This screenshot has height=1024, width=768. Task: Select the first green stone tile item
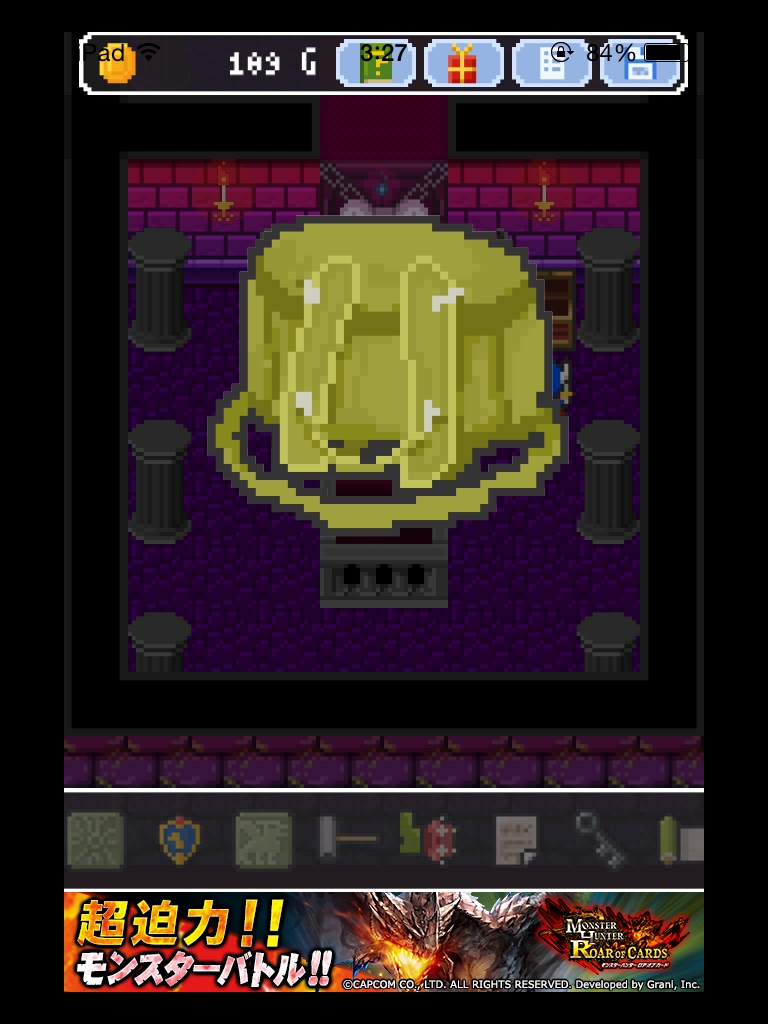[x=95, y=840]
